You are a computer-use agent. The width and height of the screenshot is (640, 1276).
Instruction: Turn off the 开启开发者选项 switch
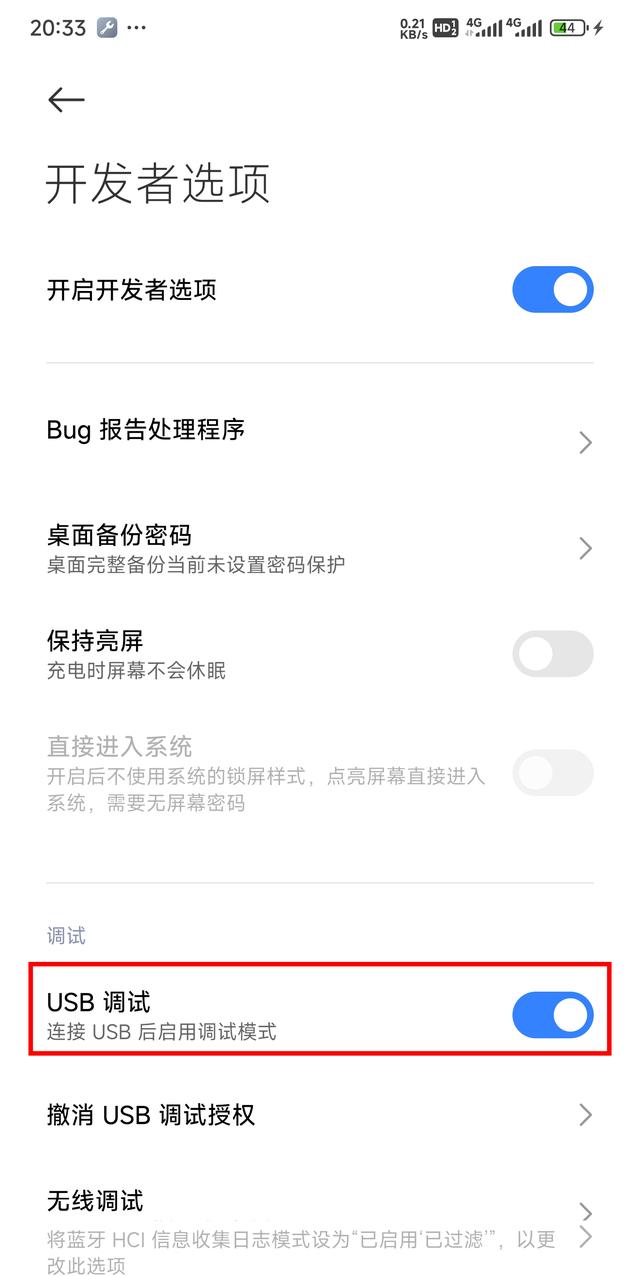[552, 290]
